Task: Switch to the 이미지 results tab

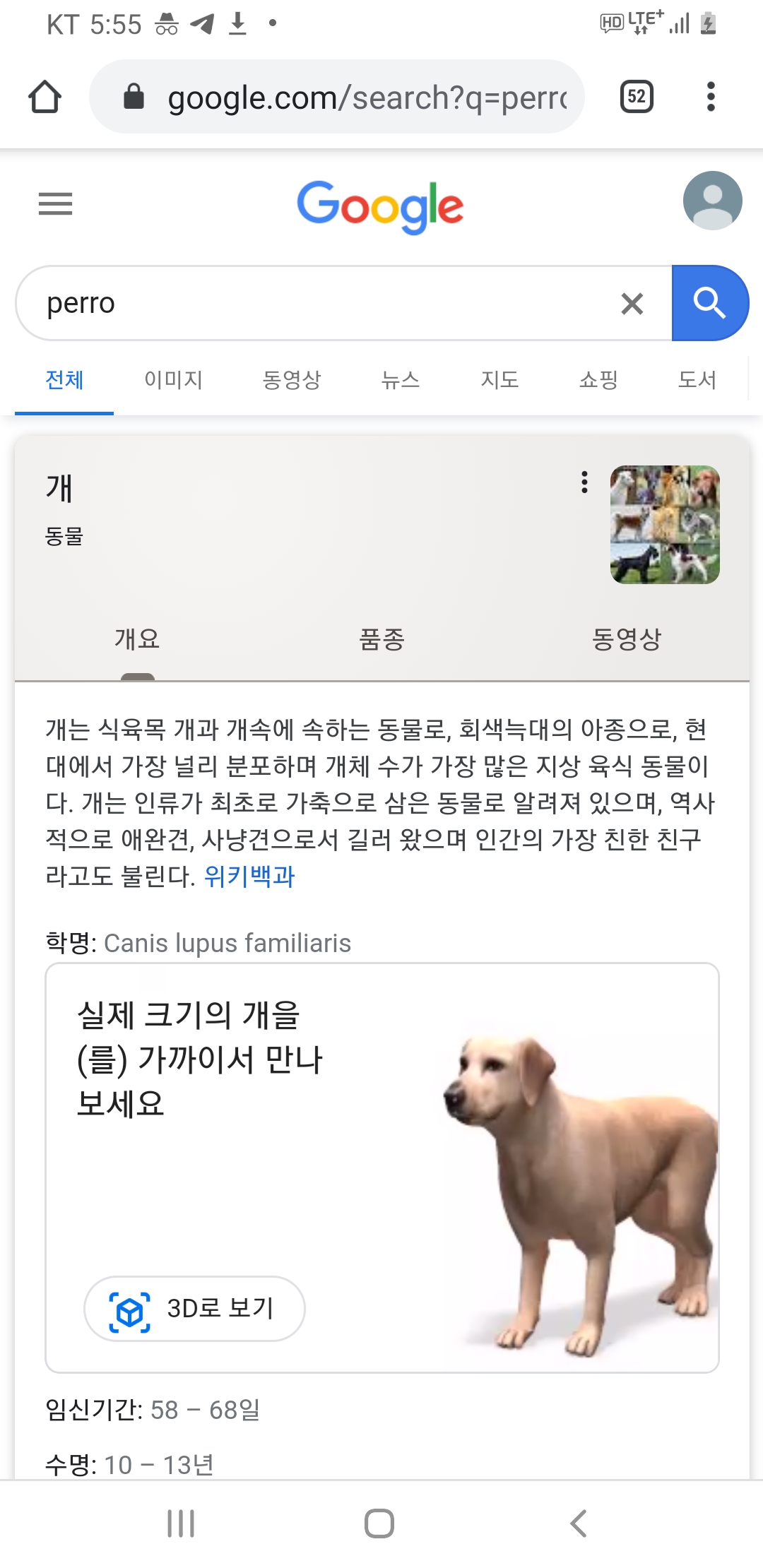Action: [173, 380]
